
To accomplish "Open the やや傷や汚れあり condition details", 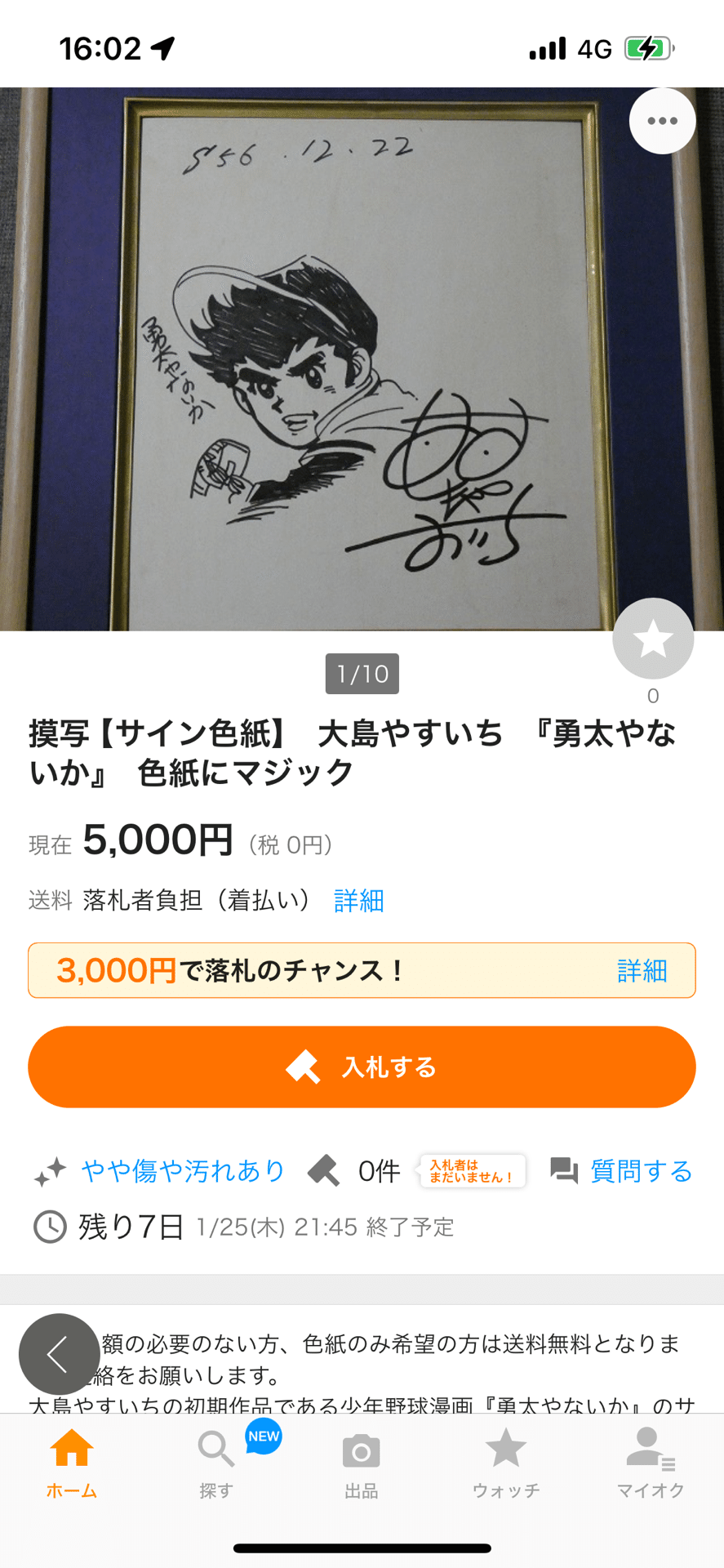I will point(181,1171).
